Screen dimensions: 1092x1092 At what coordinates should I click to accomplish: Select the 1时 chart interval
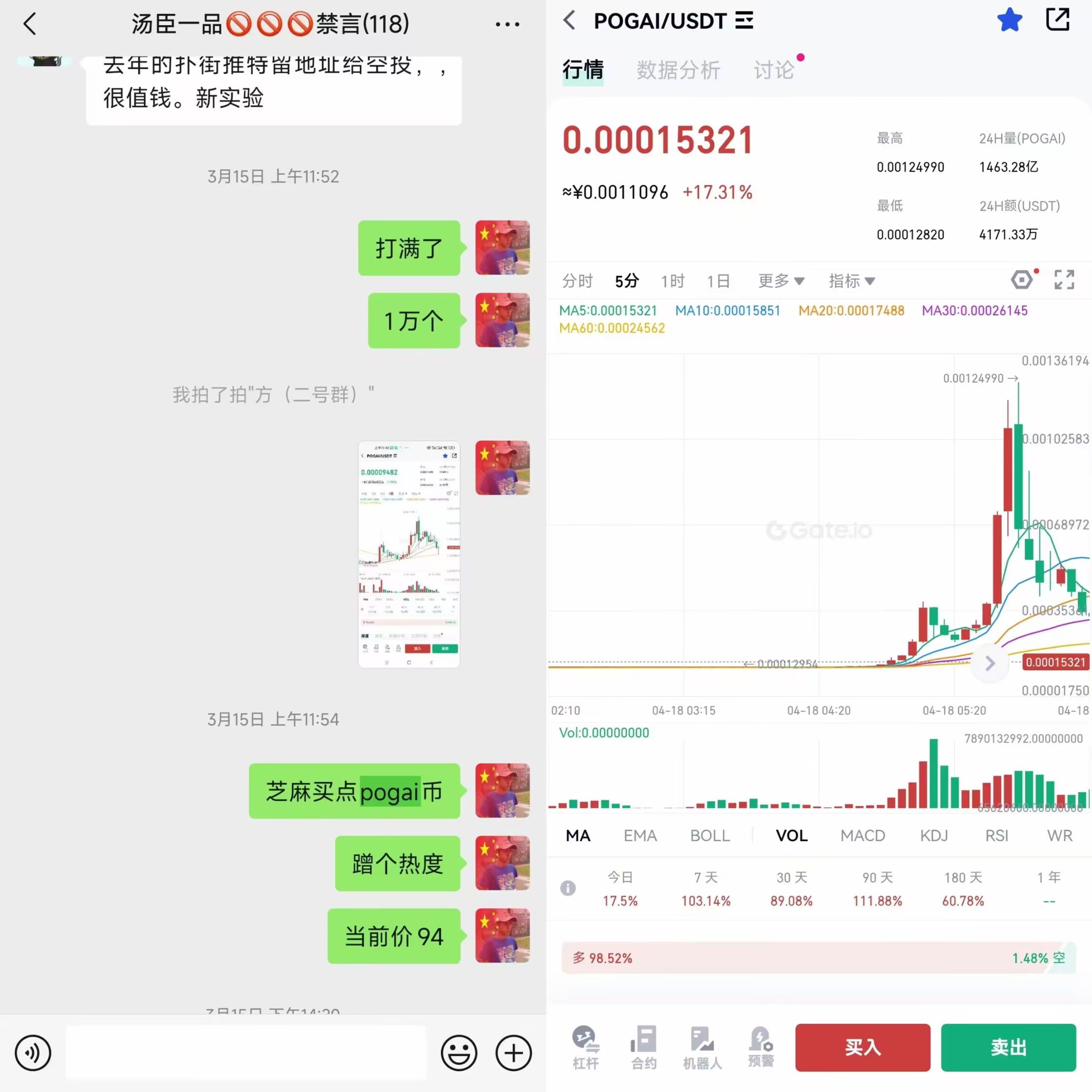click(x=672, y=281)
